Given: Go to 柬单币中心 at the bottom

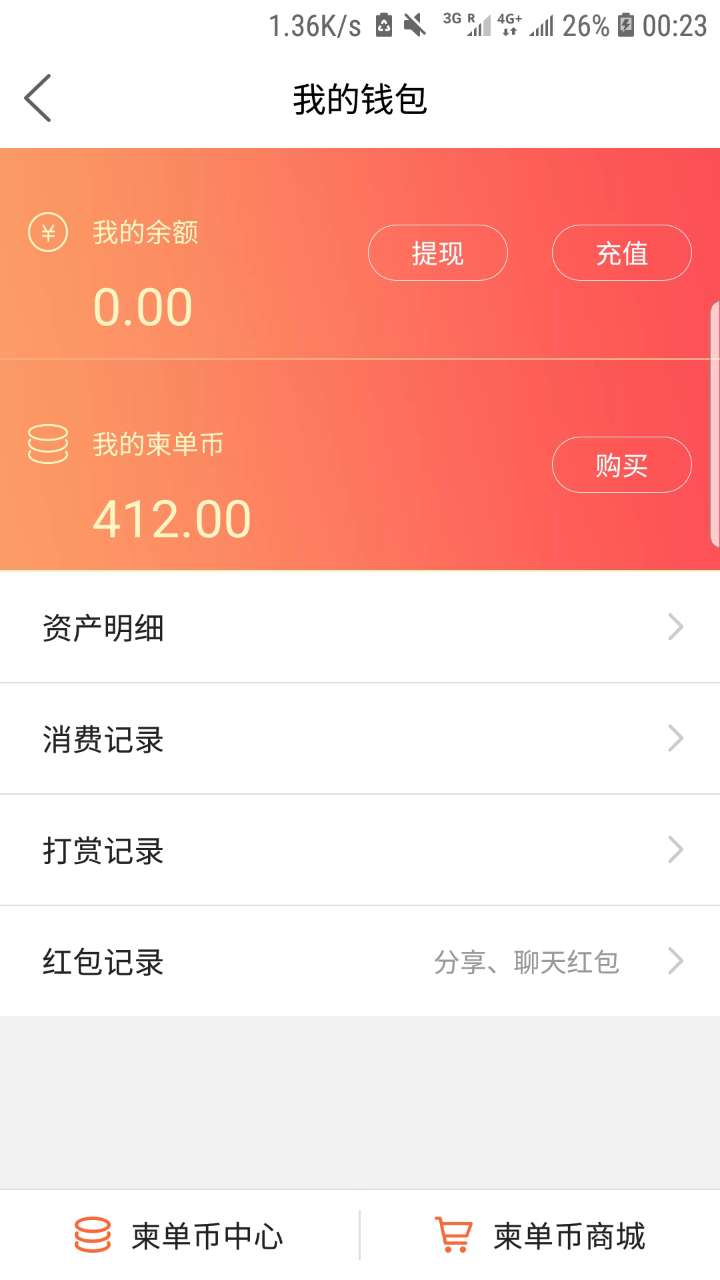Looking at the screenshot, I should click(180, 1236).
